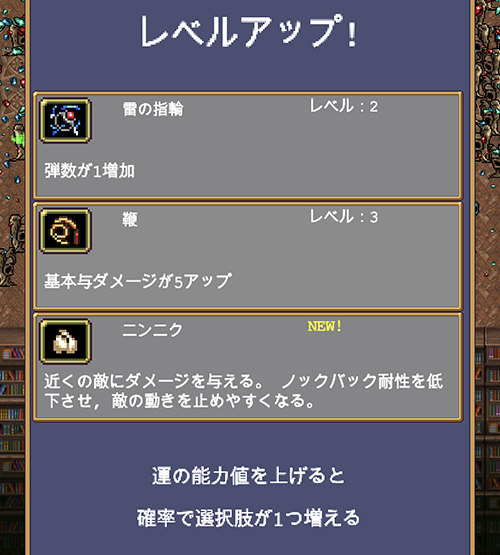
Task: Pick the new ニンニク weapon
Action: [x=248, y=367]
